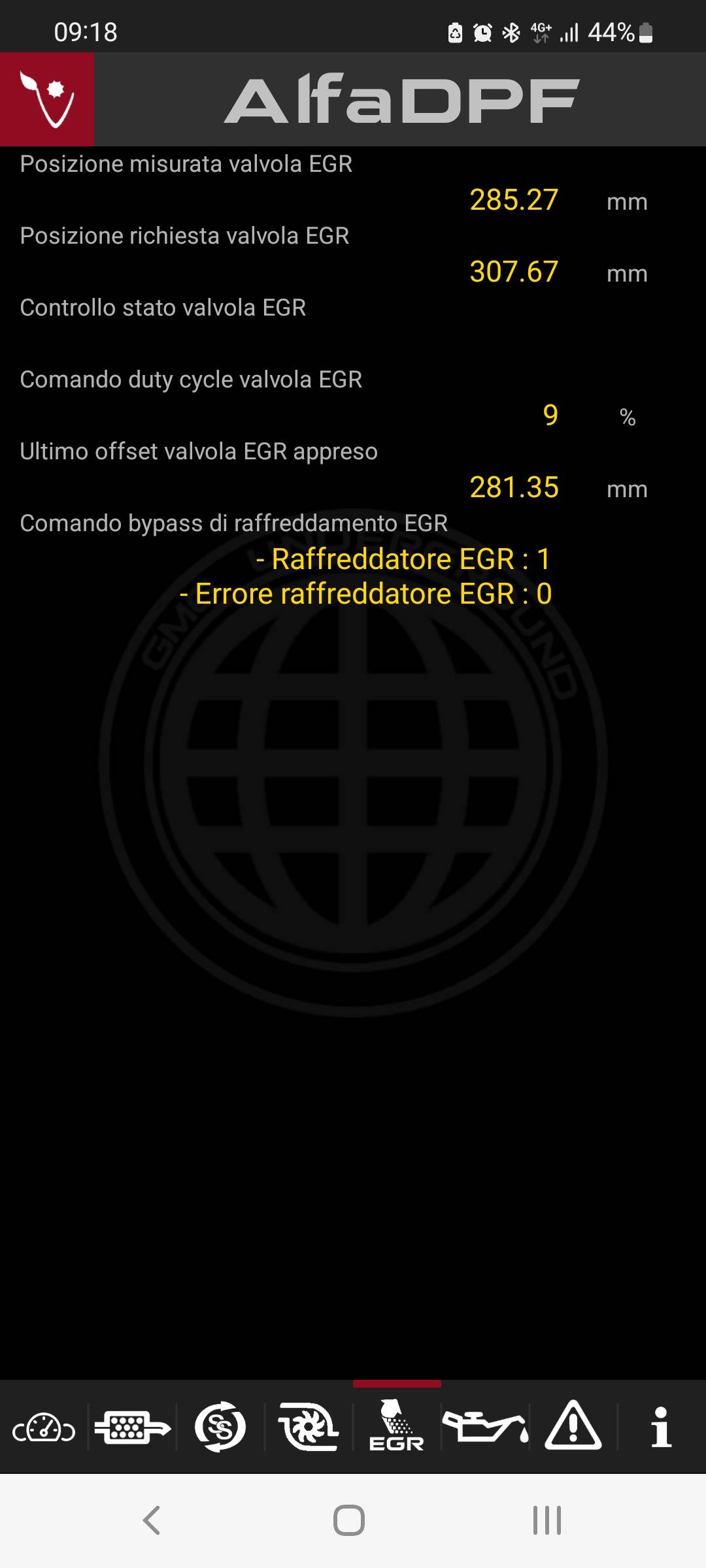Switch to the DPF filter tab
706x1568 pixels.
point(132,1428)
